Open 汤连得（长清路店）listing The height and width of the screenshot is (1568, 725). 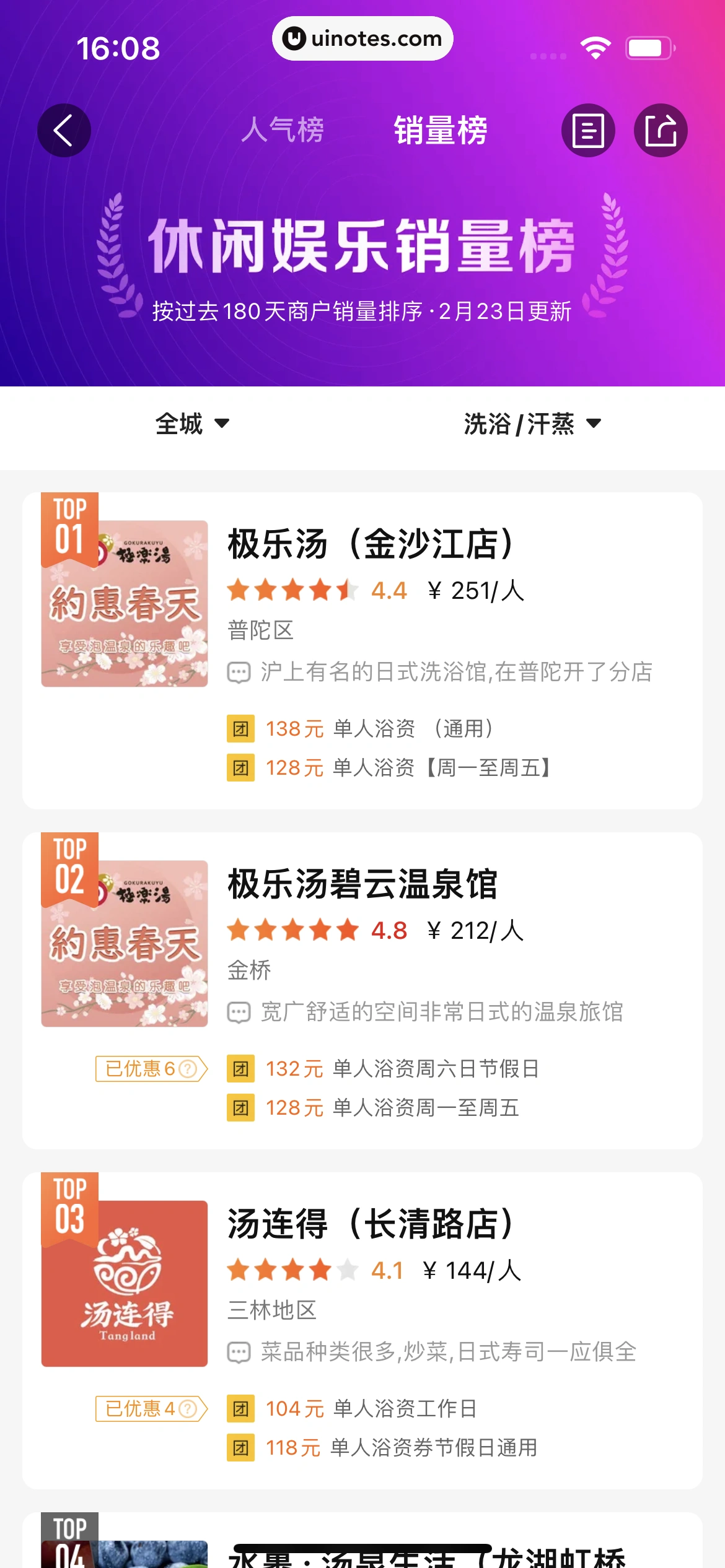click(x=371, y=1224)
